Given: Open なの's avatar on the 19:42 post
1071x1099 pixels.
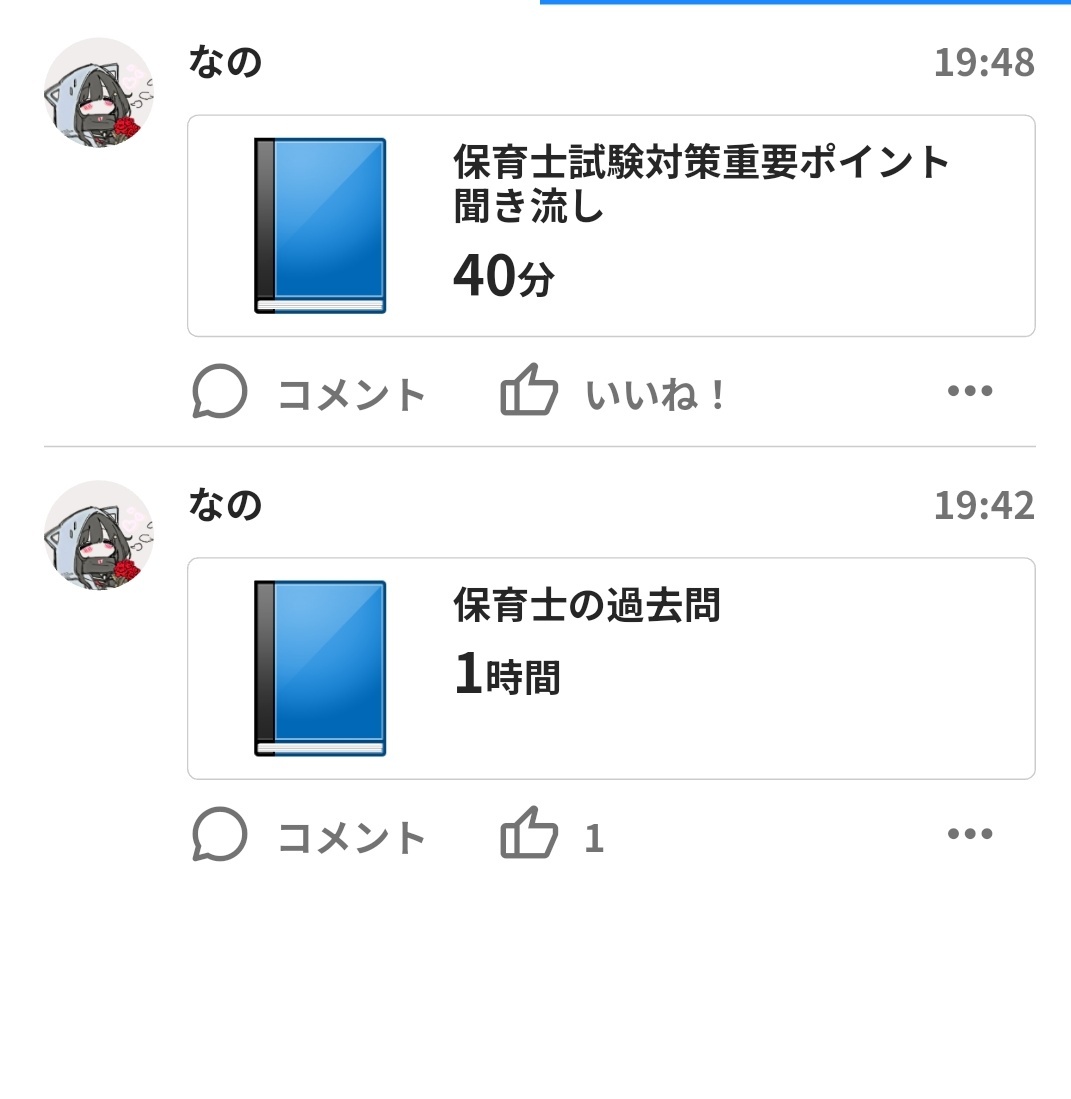Looking at the screenshot, I should [99, 535].
